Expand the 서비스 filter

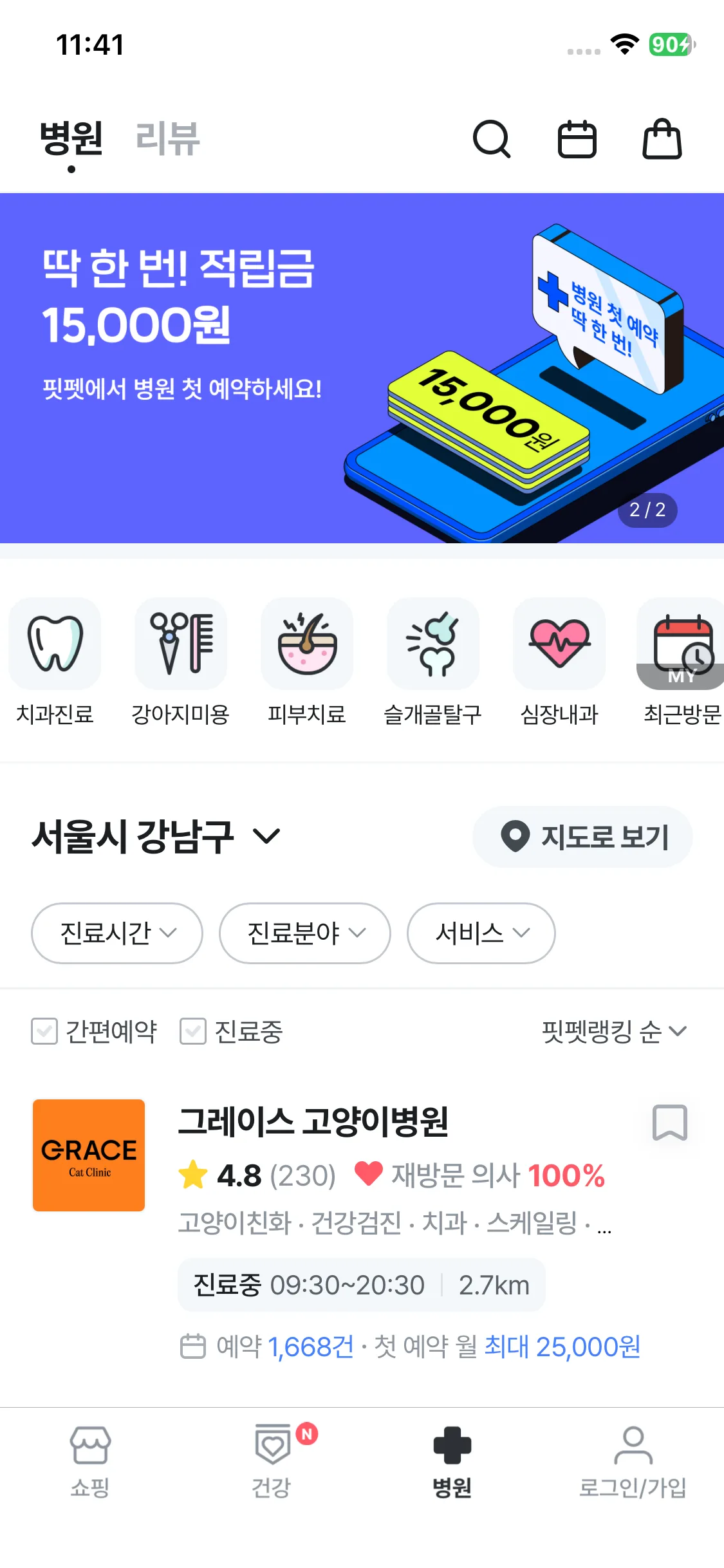(481, 933)
